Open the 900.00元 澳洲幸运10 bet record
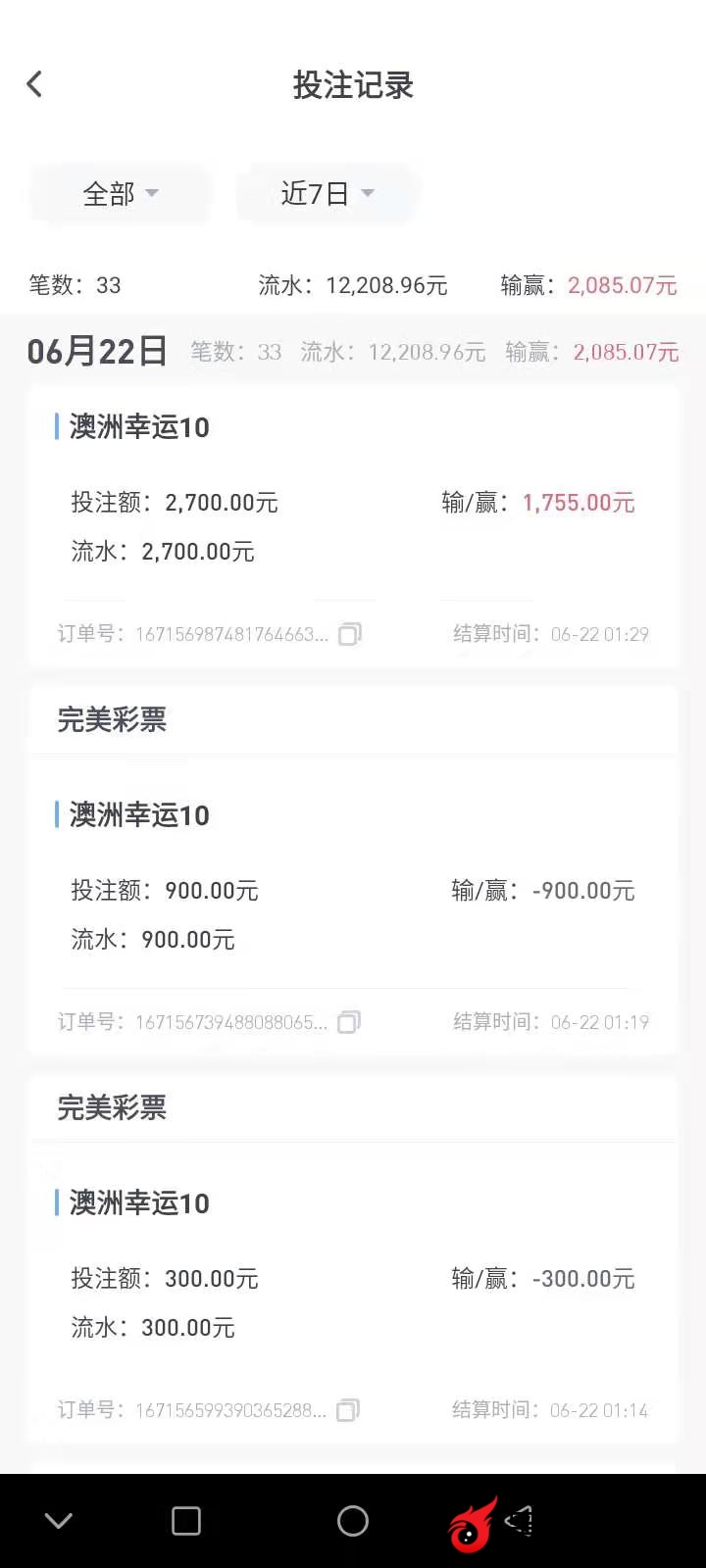The image size is (706, 1568). pos(353,914)
